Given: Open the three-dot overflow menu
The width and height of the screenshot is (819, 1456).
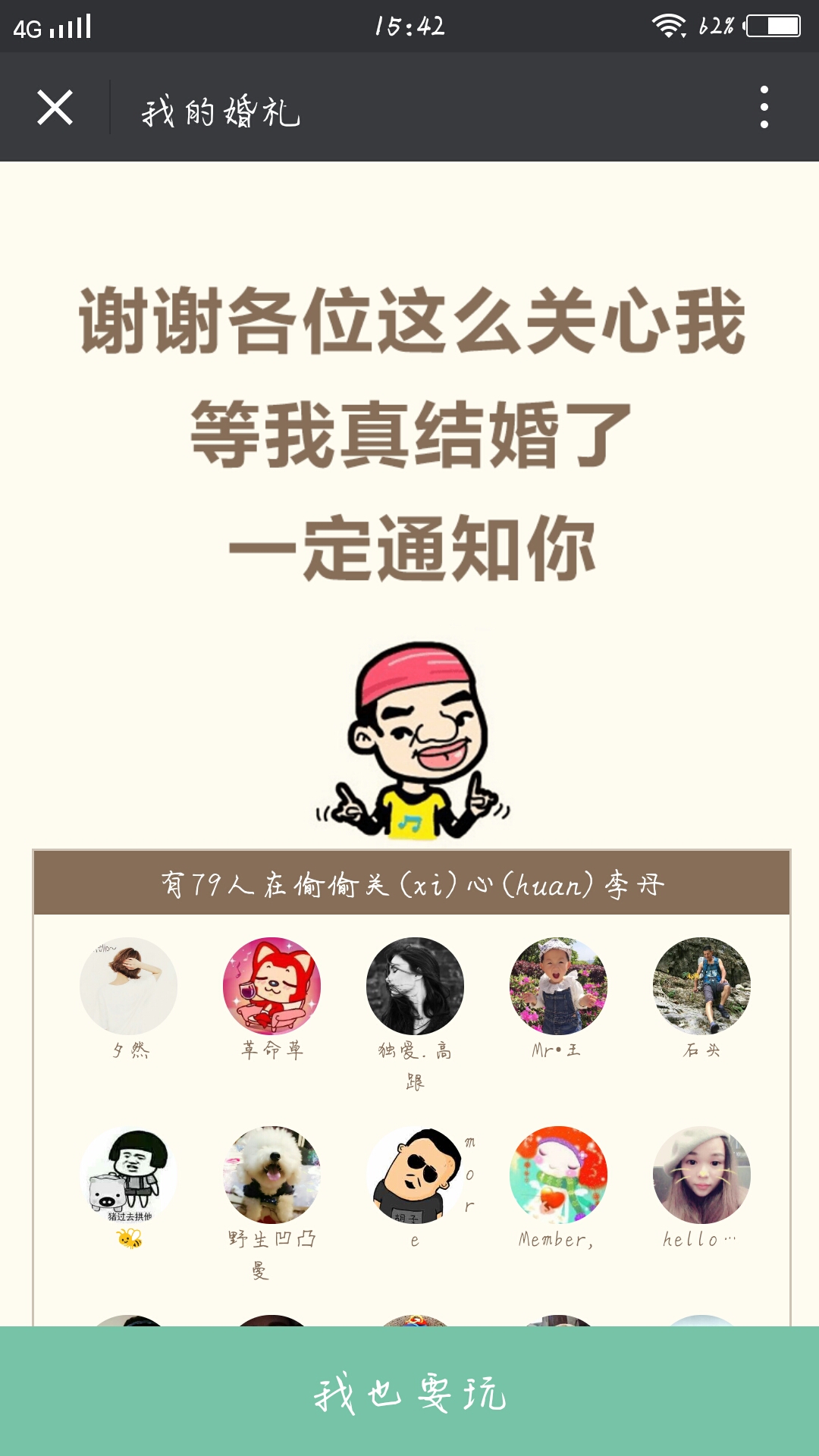Looking at the screenshot, I should (x=764, y=107).
